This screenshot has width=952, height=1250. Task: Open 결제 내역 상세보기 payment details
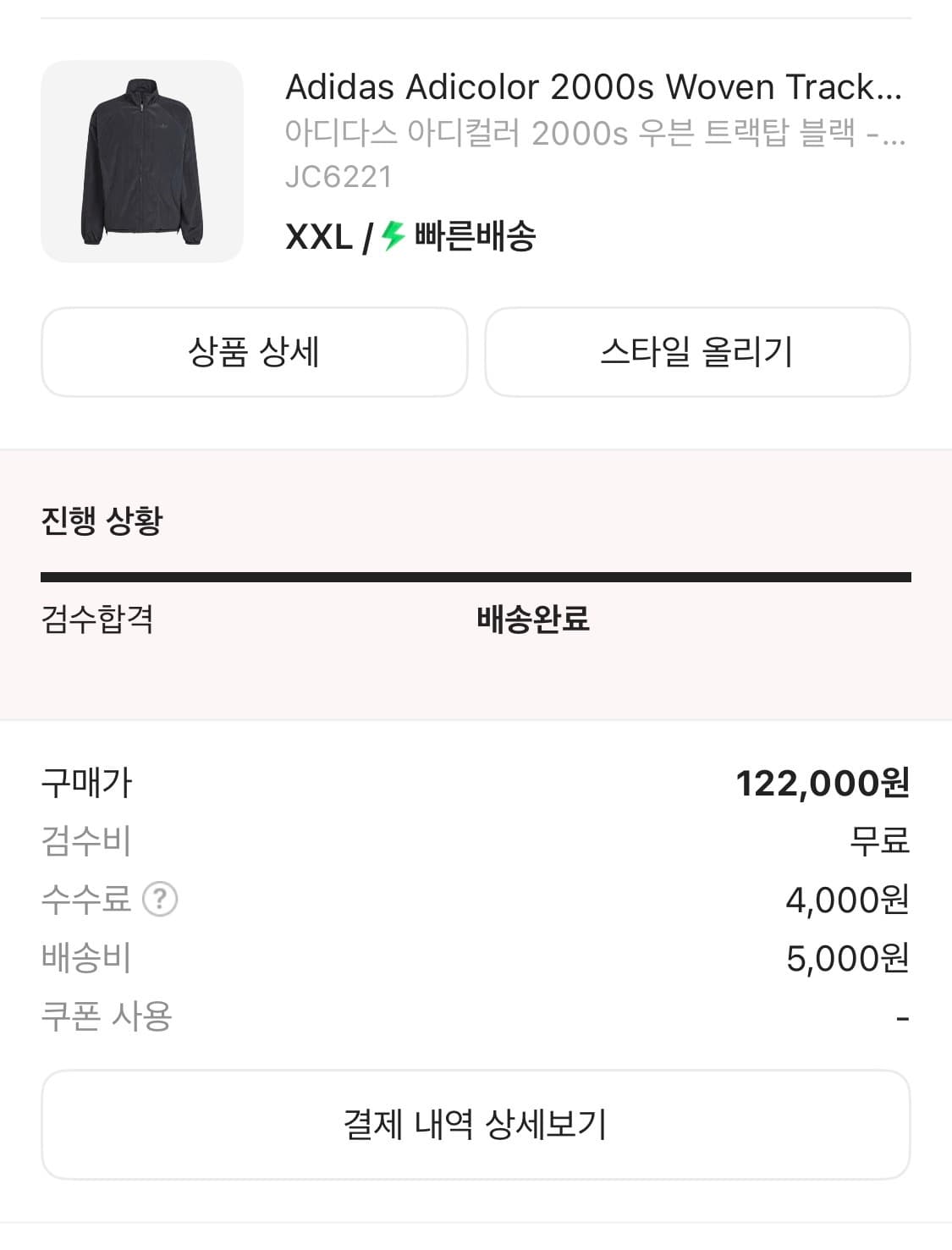pos(476,1123)
